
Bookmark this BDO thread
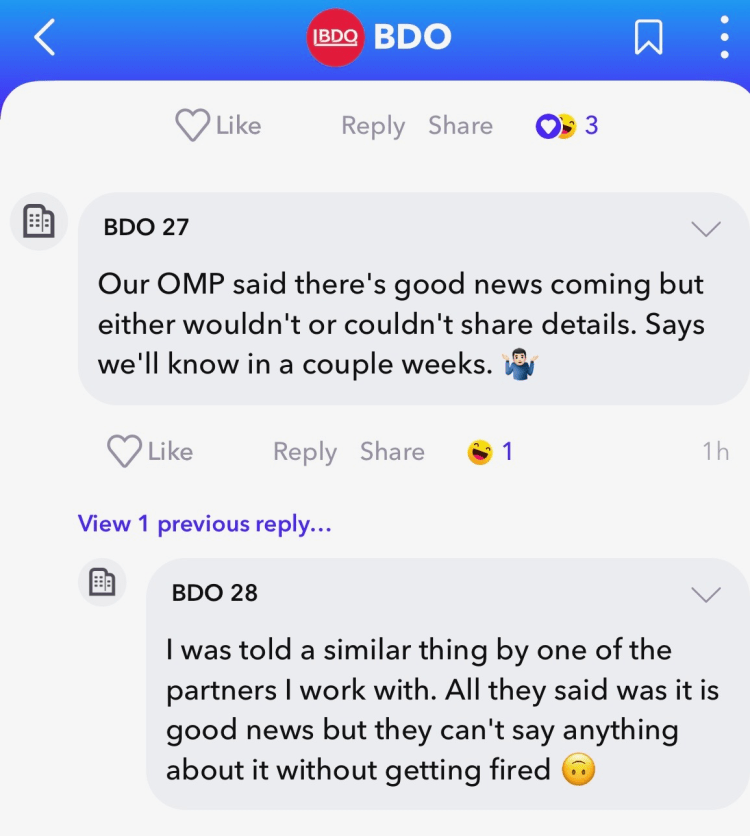click(x=648, y=38)
